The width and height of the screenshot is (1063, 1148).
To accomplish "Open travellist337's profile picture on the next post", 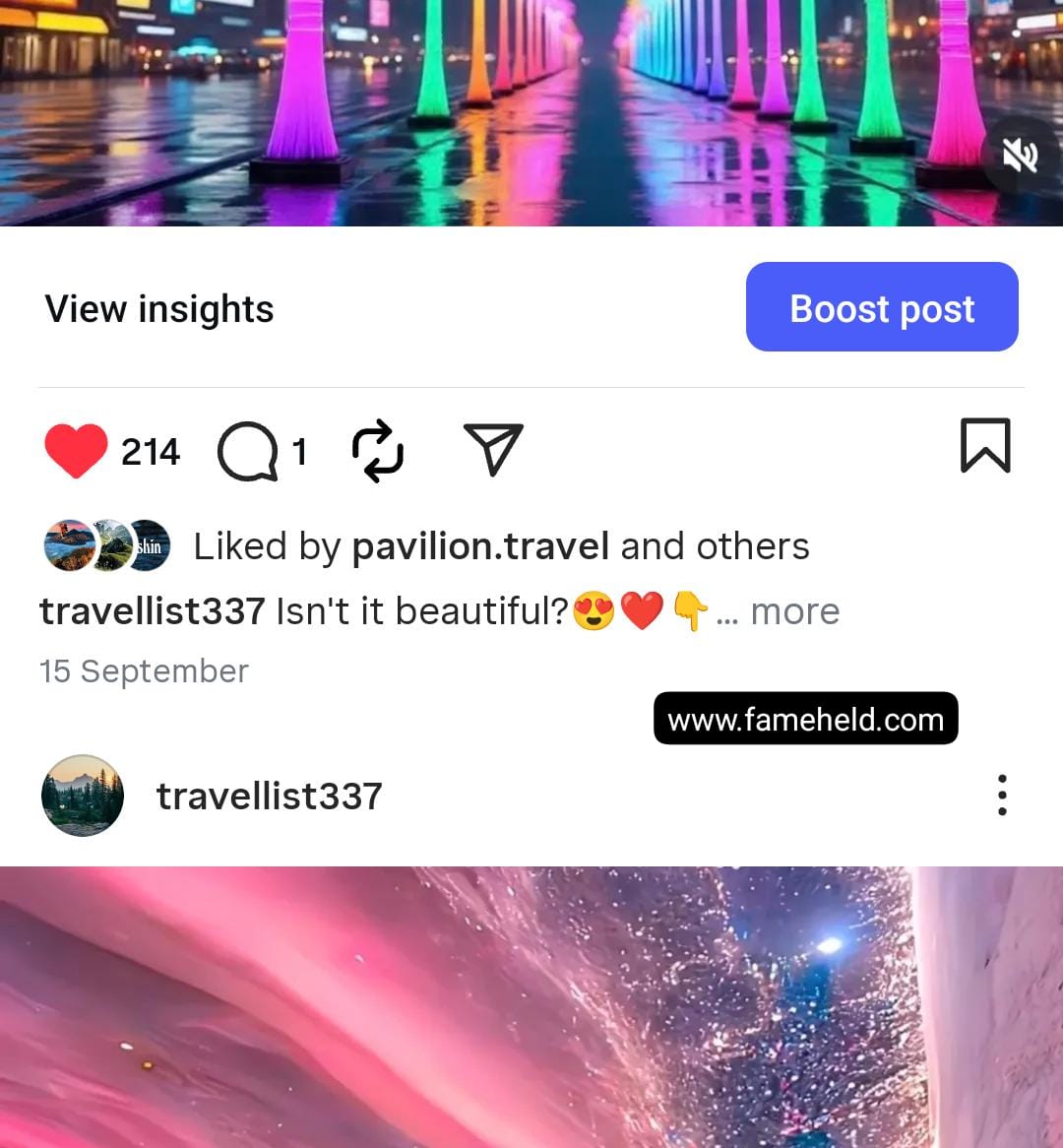I will click(x=83, y=796).
